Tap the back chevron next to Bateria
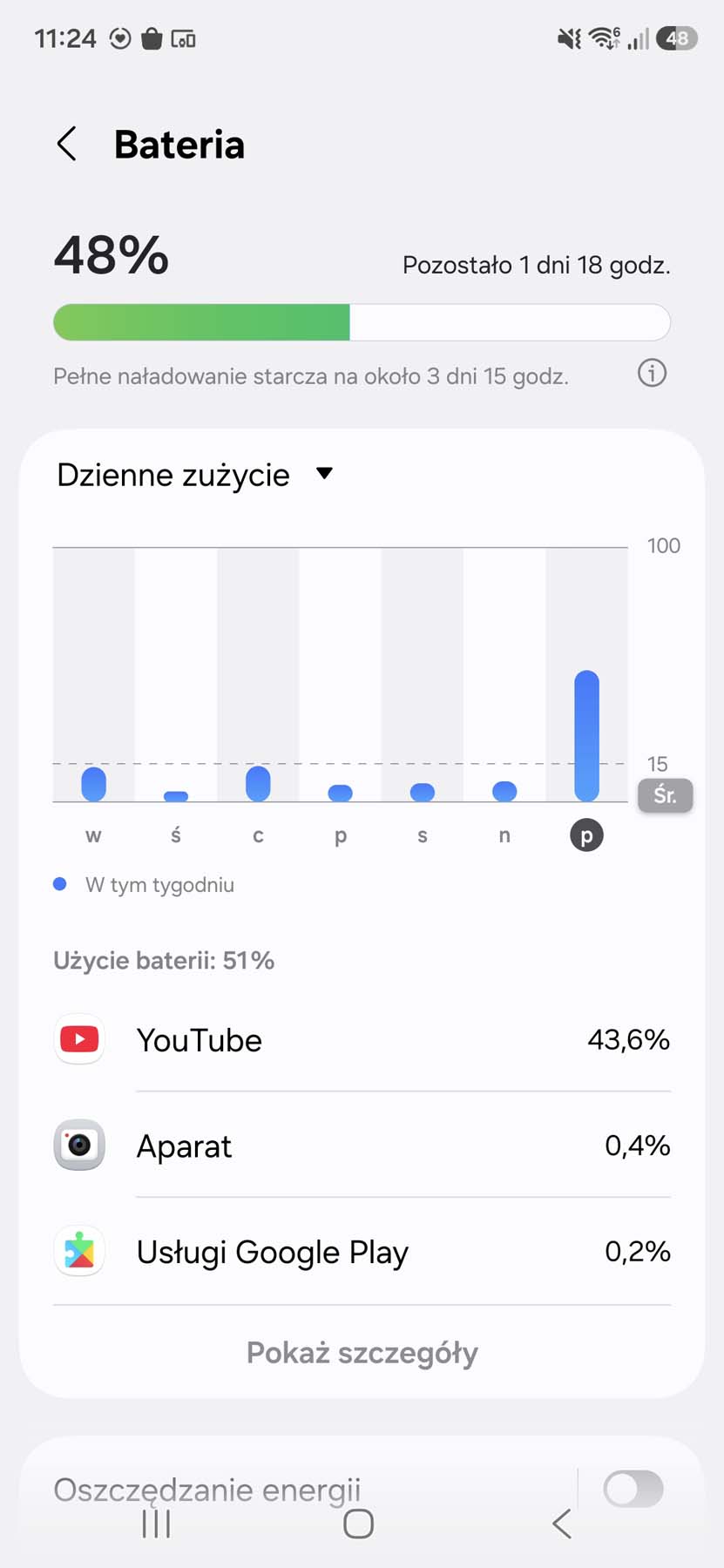Viewport: 724px width, 1568px height. 66,144
